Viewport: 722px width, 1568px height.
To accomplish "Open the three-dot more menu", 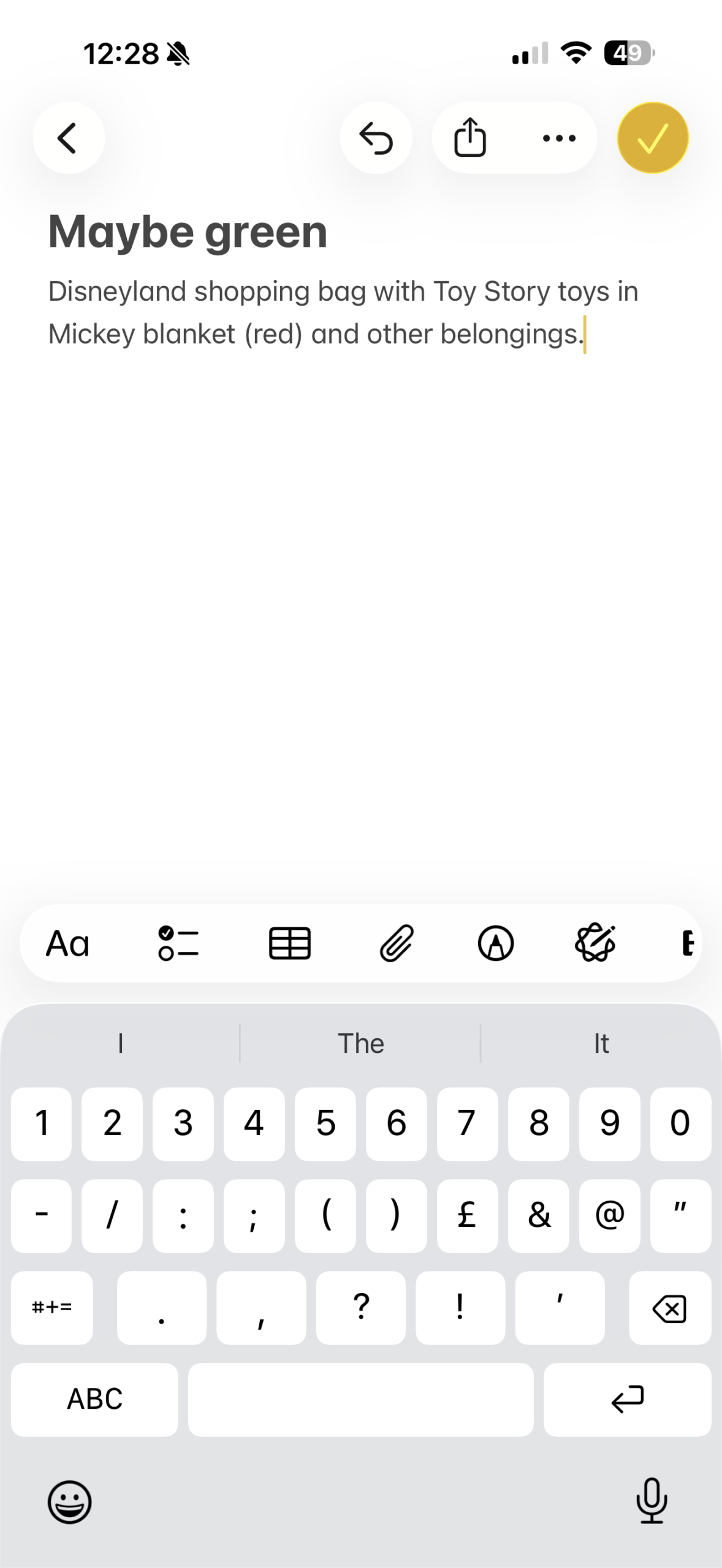I will (x=559, y=138).
